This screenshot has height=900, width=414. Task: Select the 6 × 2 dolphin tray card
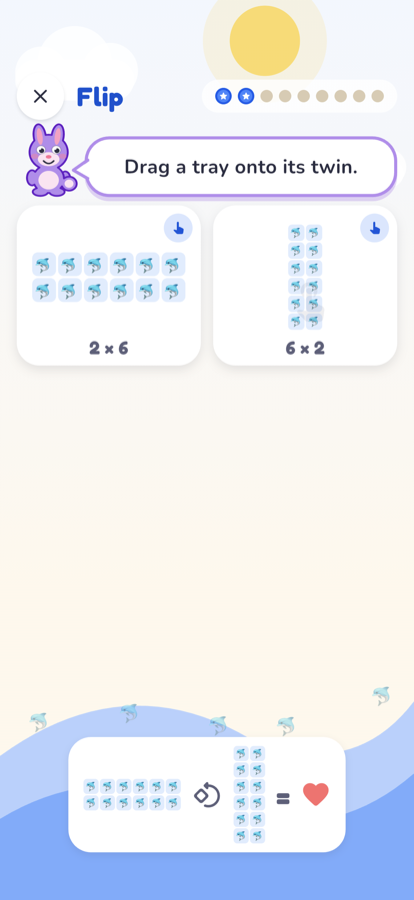coord(305,285)
